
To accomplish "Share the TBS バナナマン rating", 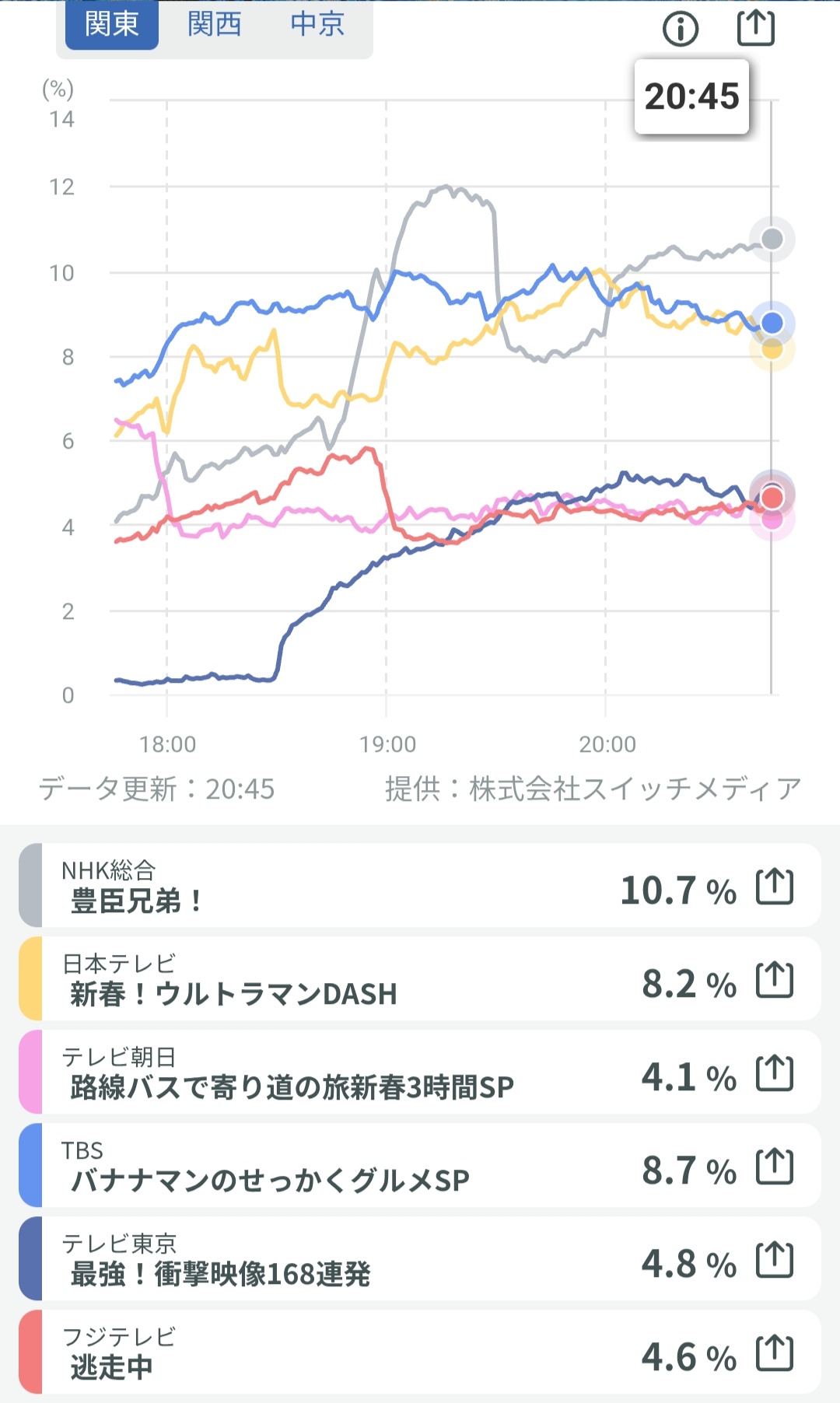I will pos(775,1167).
